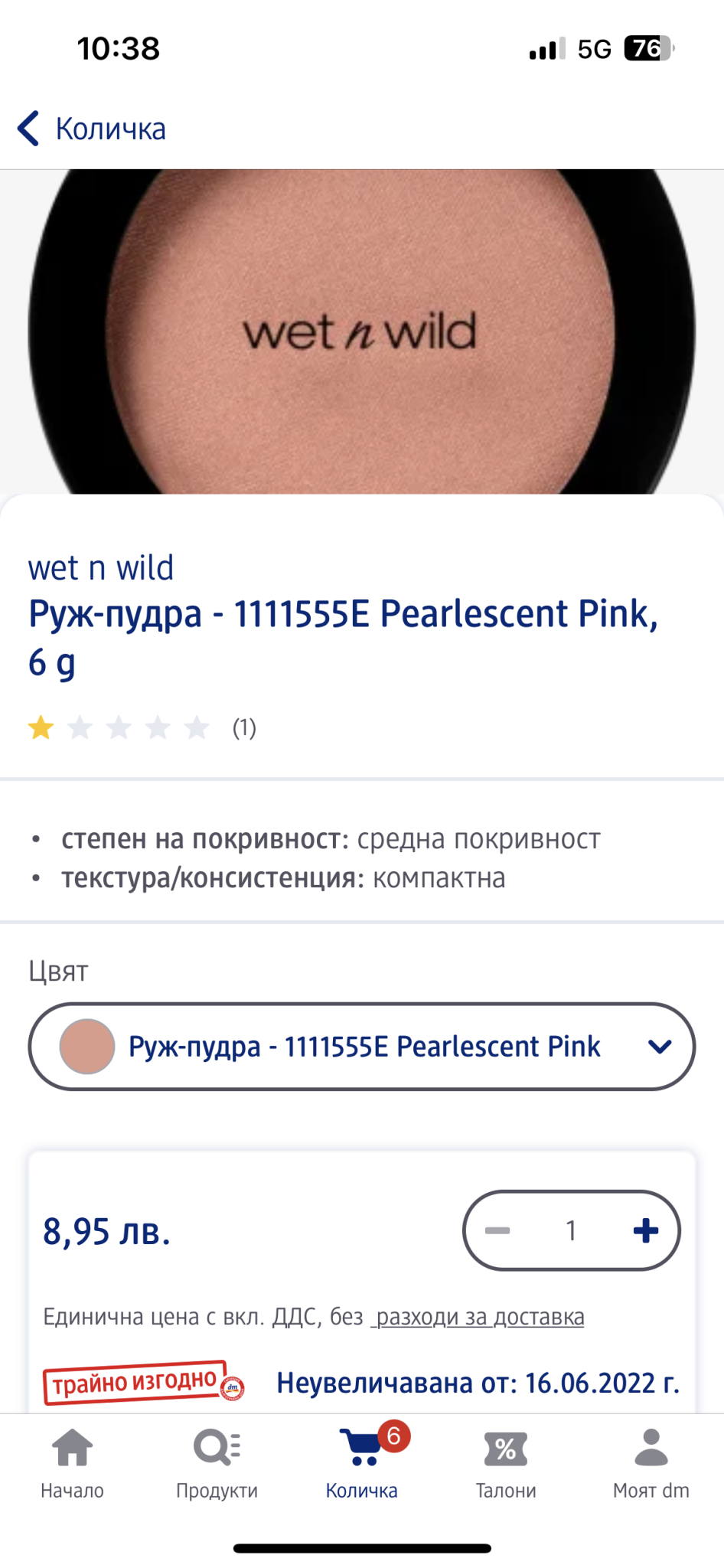Switch to the Начало tab
This screenshot has width=724, height=1568.
tap(72, 1462)
